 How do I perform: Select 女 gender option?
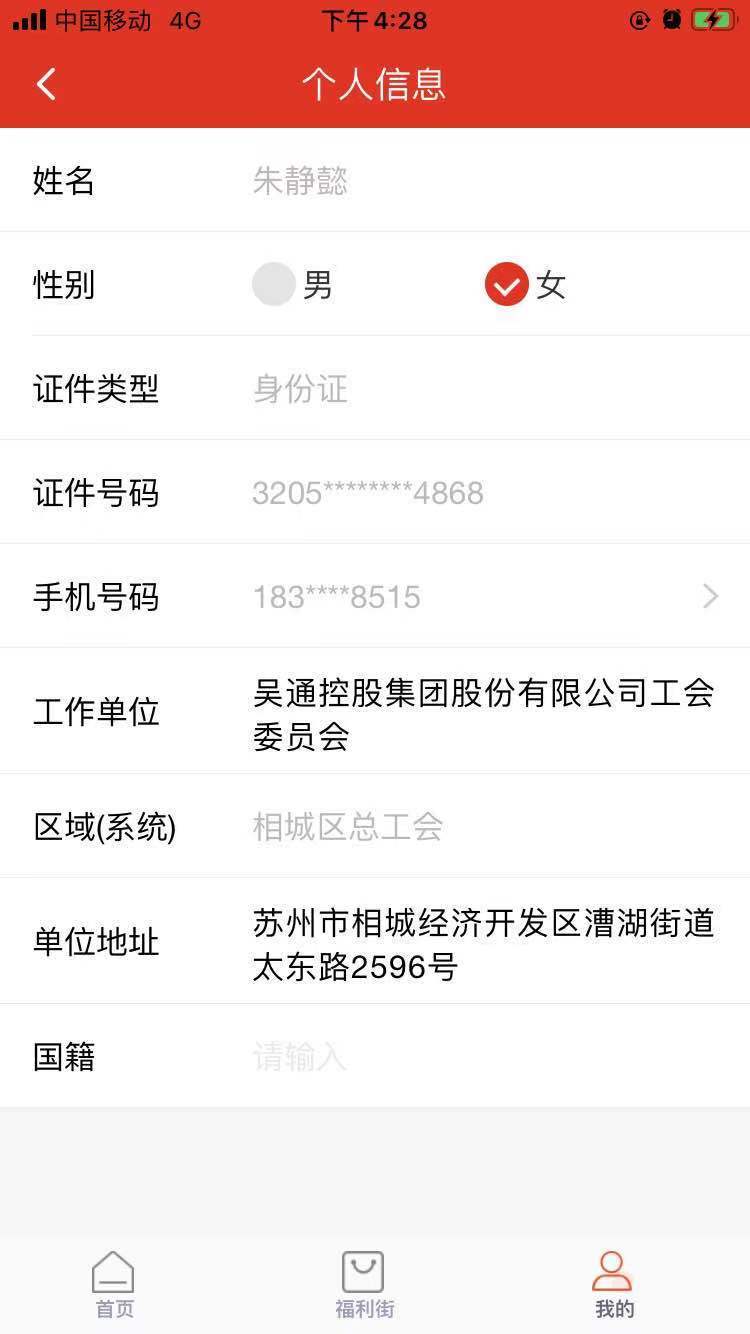(x=525, y=285)
